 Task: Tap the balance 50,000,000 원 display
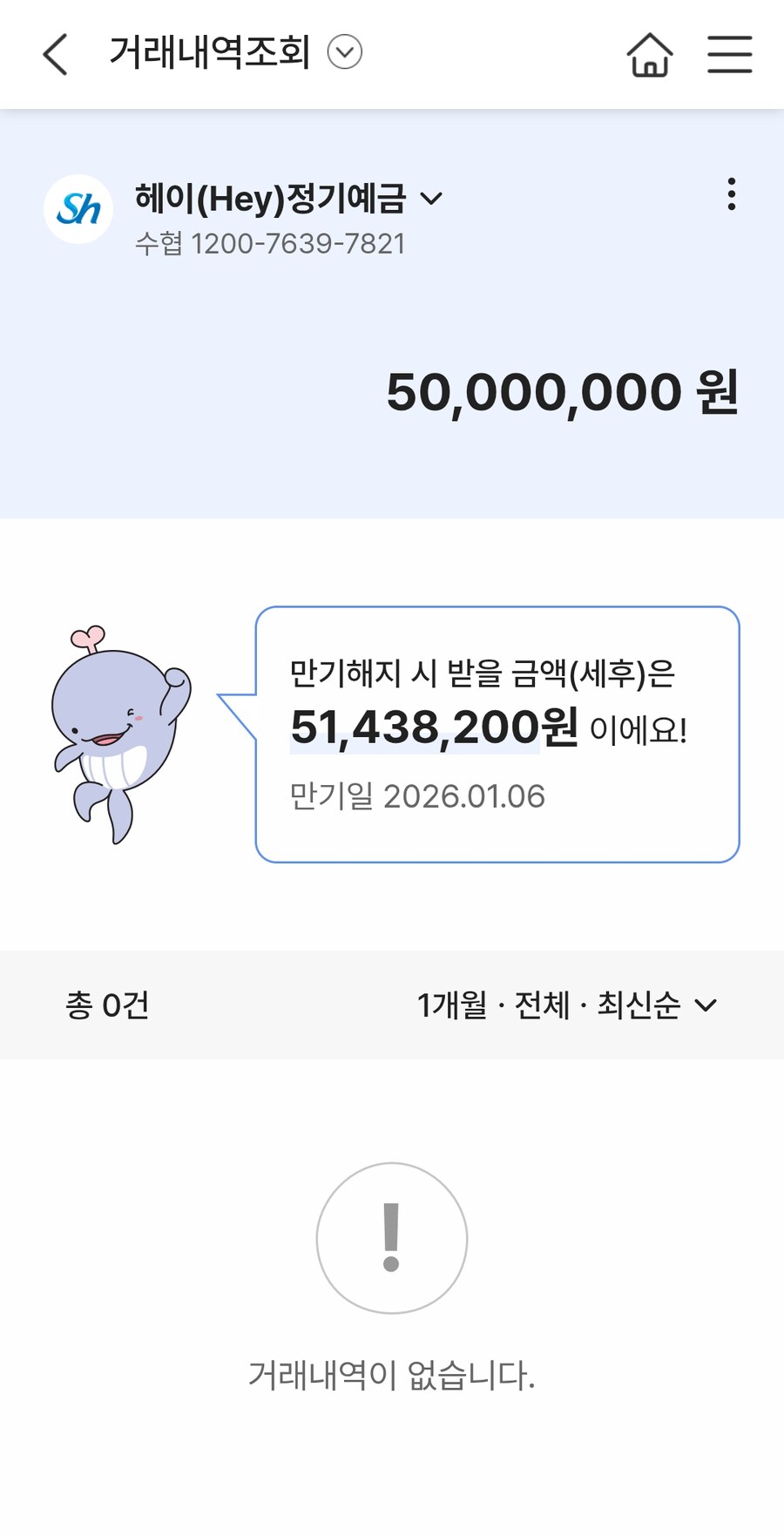click(563, 392)
